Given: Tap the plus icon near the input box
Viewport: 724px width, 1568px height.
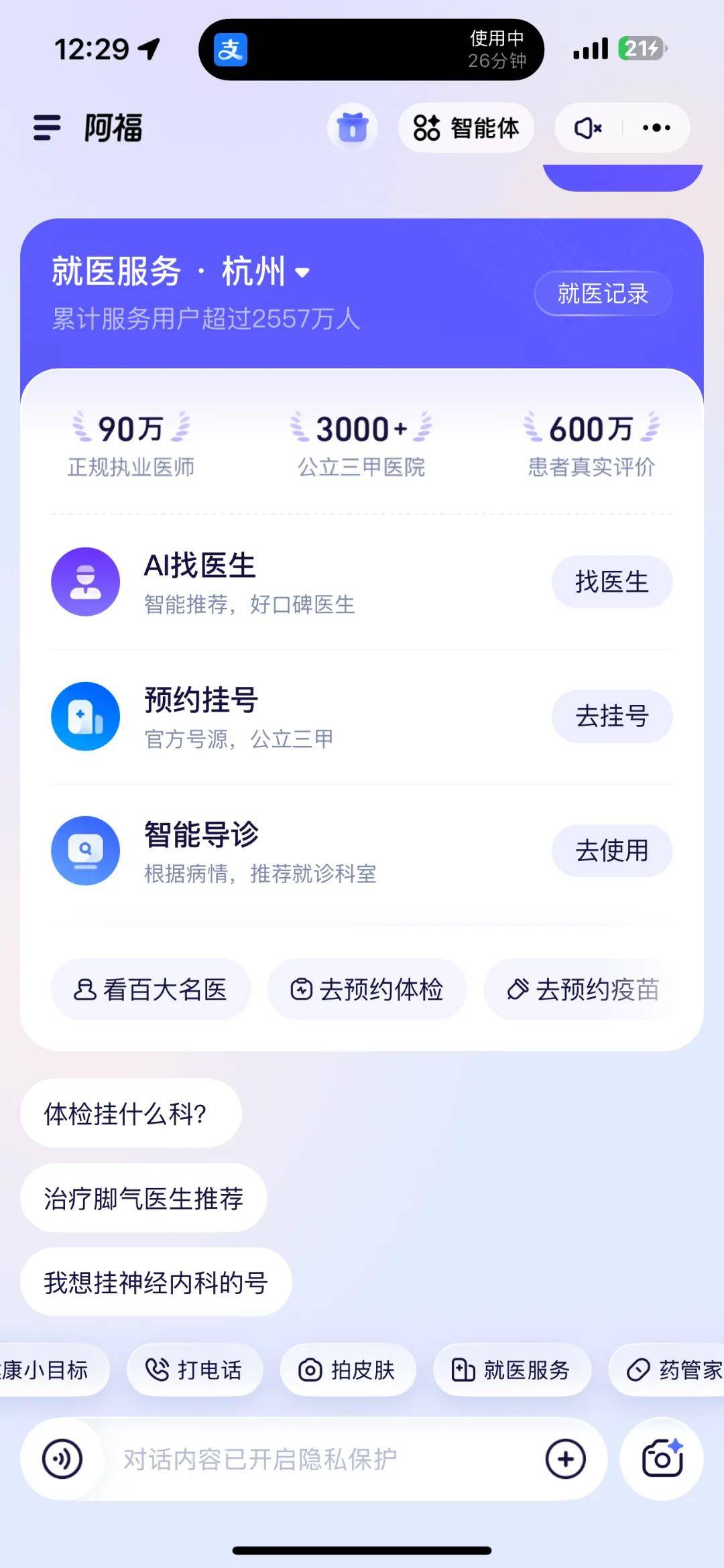Looking at the screenshot, I should pyautogui.click(x=566, y=1458).
